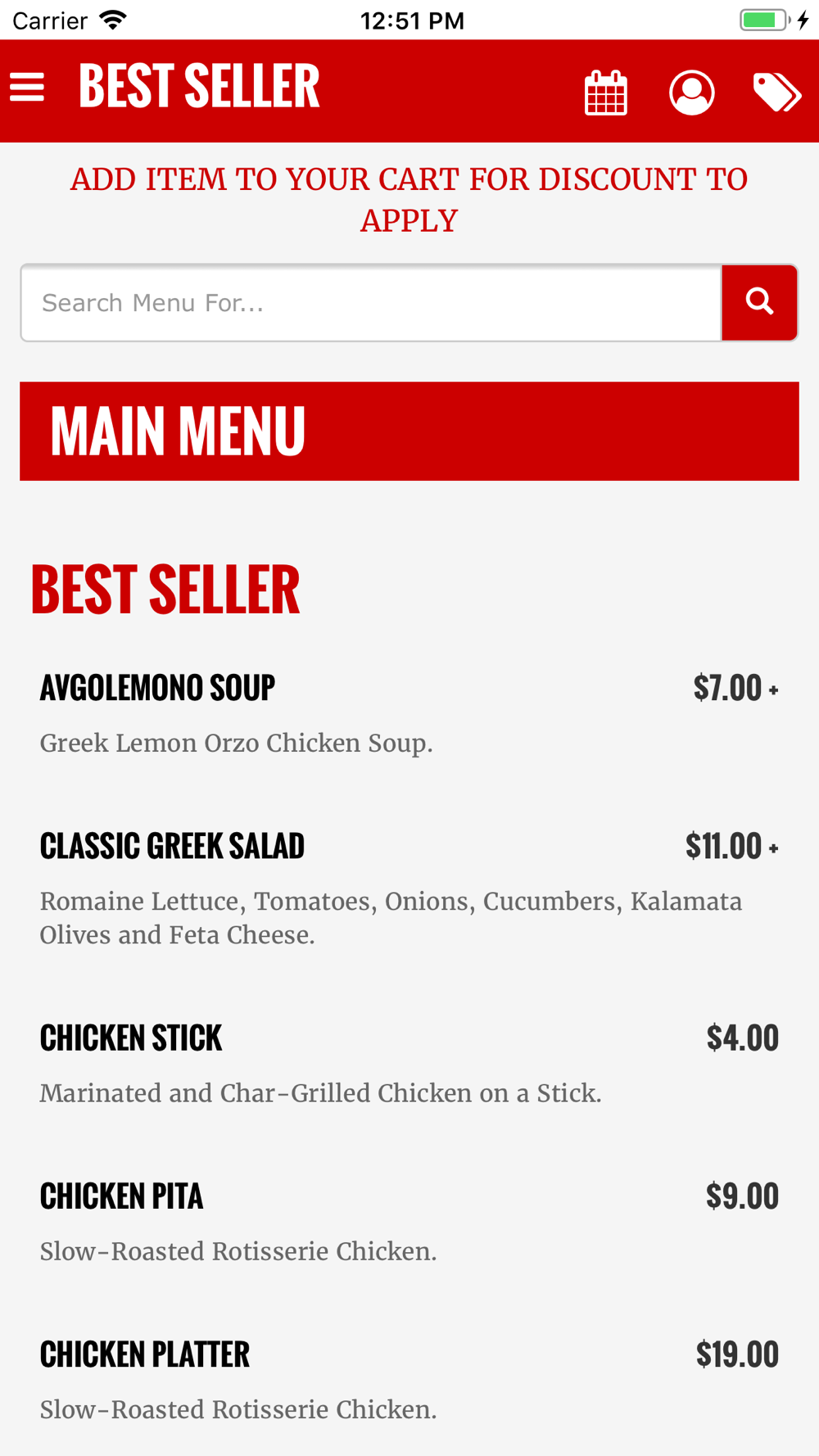Open the Main Menu banner
819x1456 pixels.
click(409, 432)
